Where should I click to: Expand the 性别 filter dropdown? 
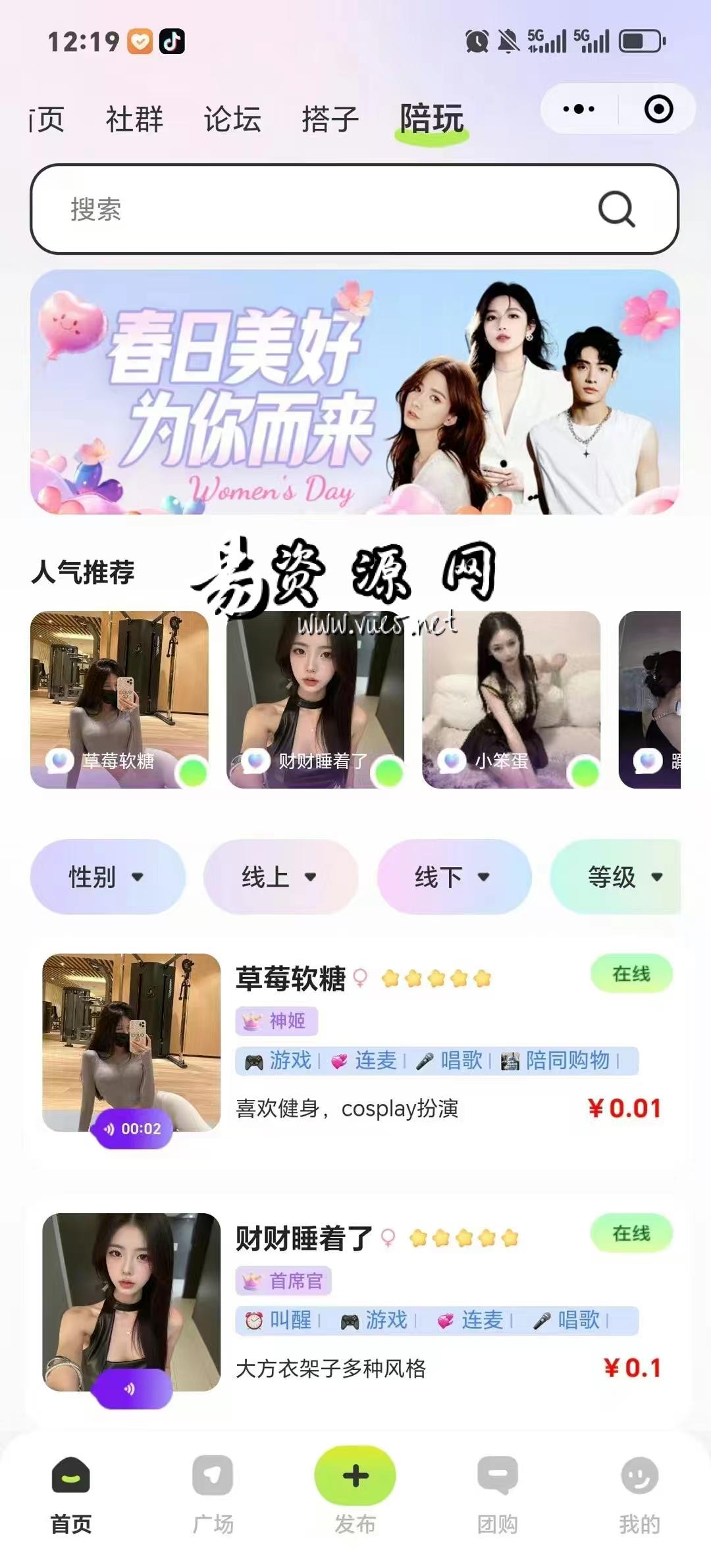108,876
